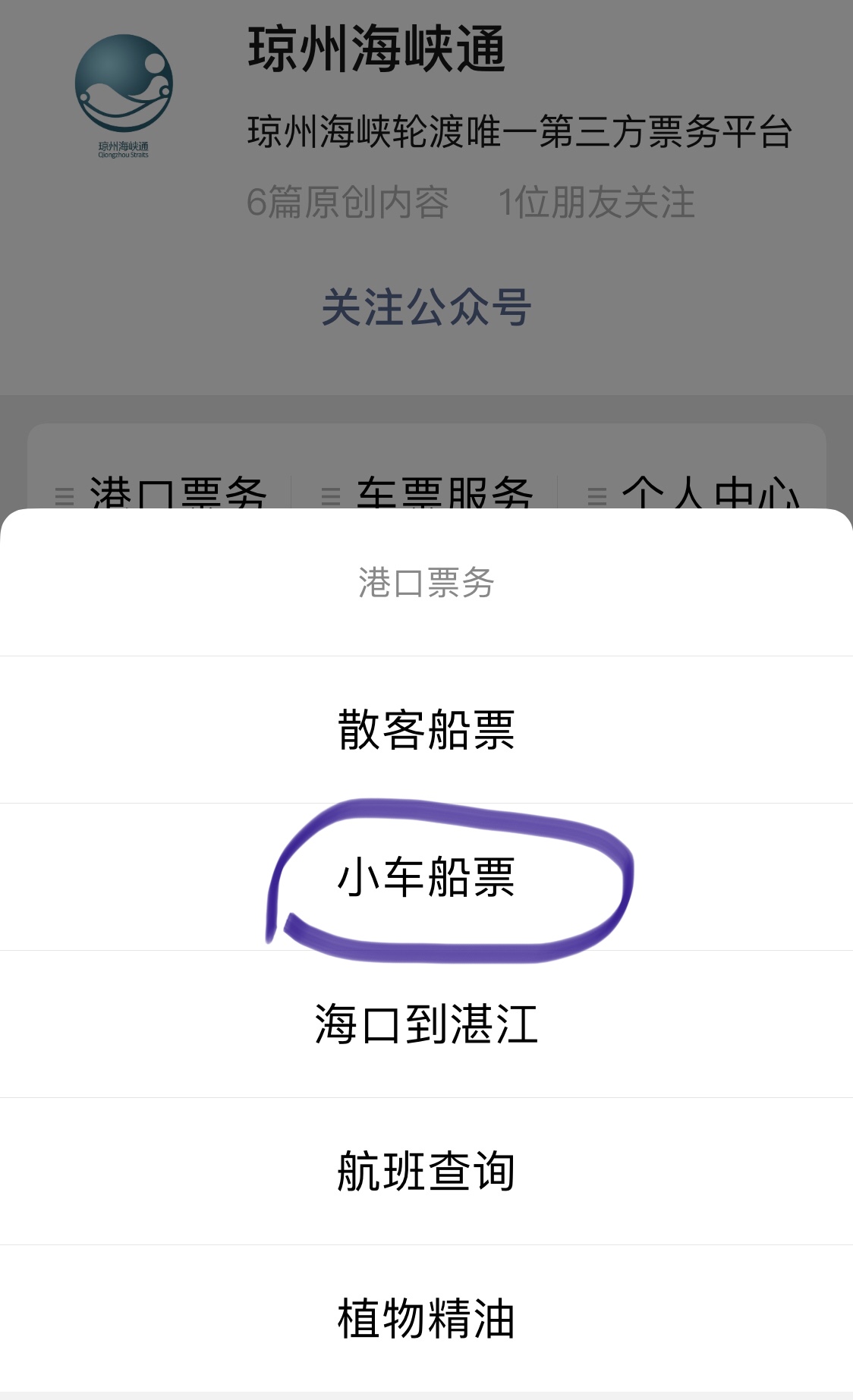Choose 海口到湛江 route
This screenshot has width=853, height=1400.
pyautogui.click(x=426, y=1024)
